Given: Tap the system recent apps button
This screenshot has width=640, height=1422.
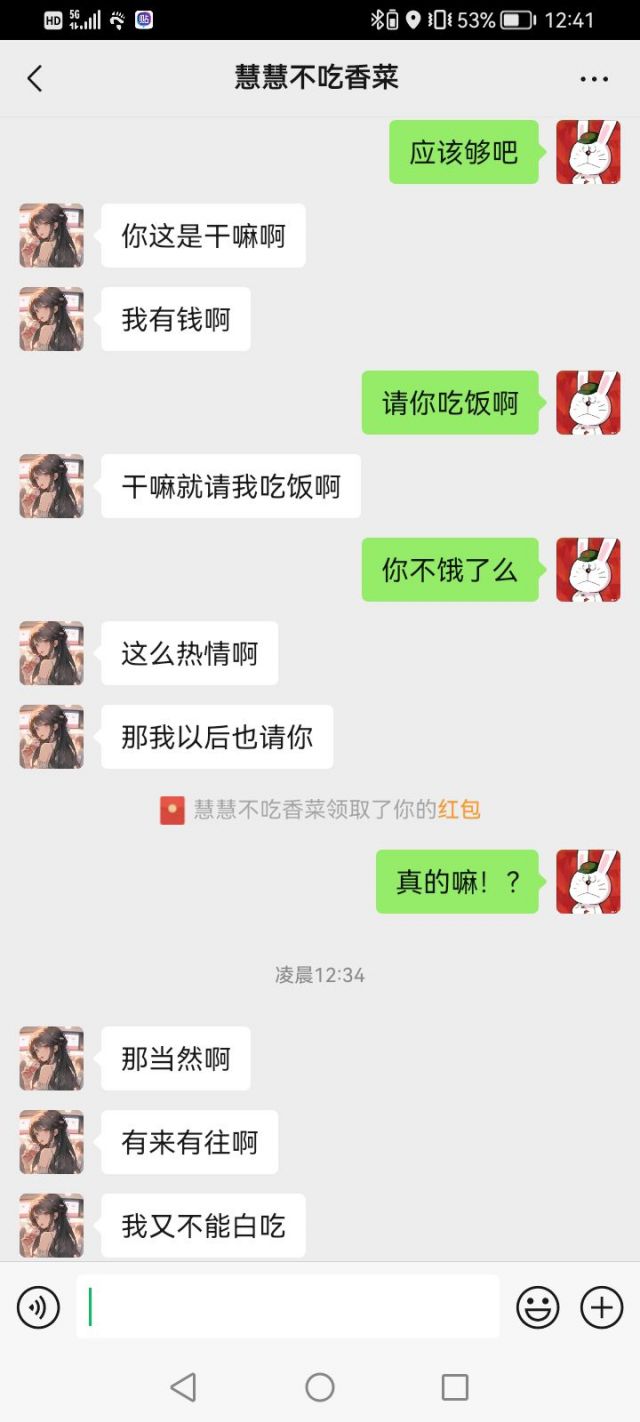Looking at the screenshot, I should (x=455, y=1387).
